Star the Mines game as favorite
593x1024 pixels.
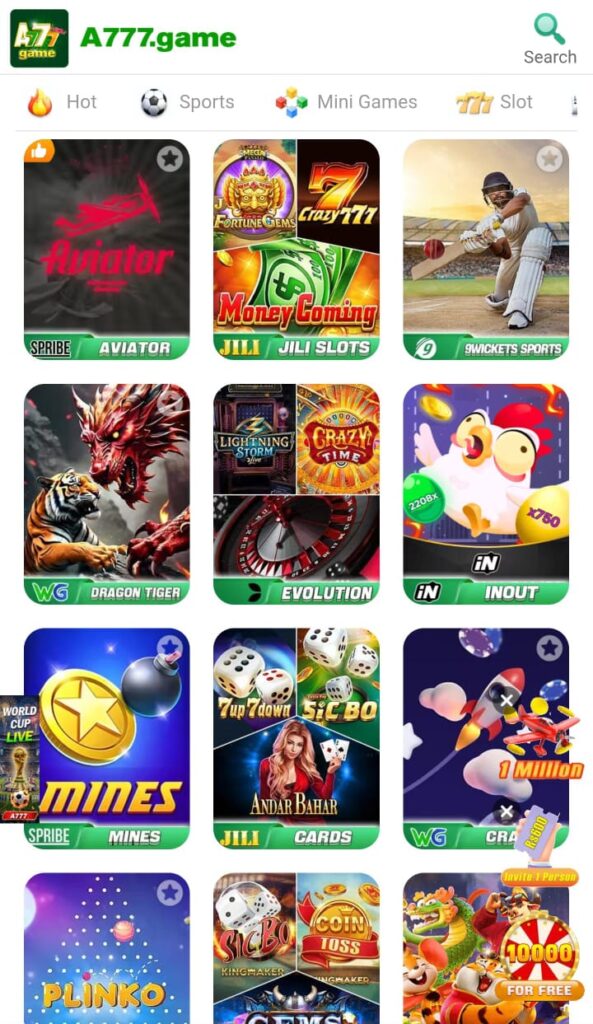[x=170, y=648]
